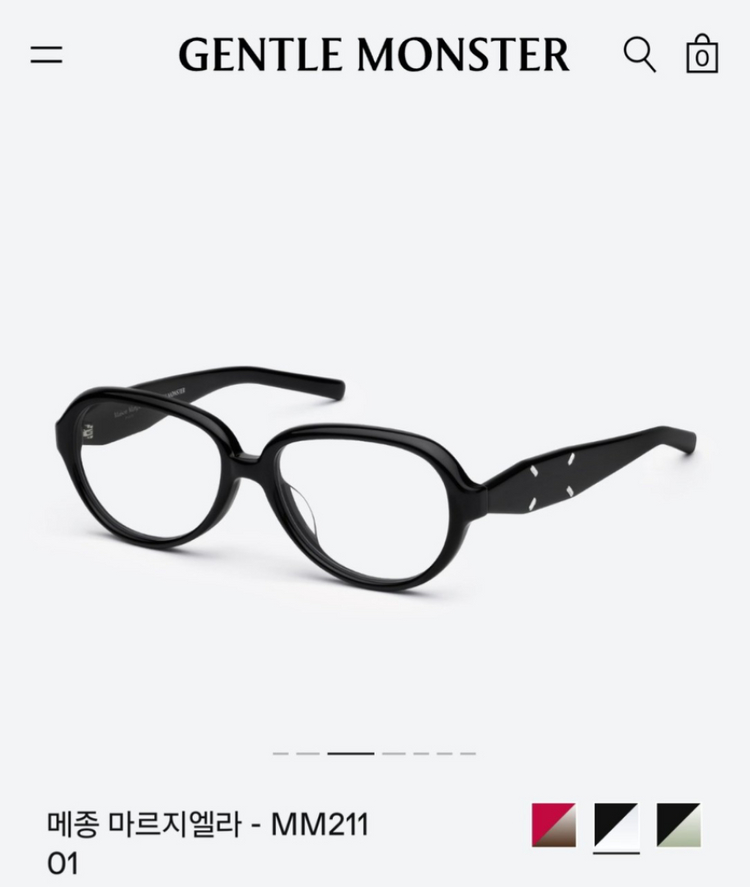
Task: Open the shopping bag
Action: [x=702, y=54]
